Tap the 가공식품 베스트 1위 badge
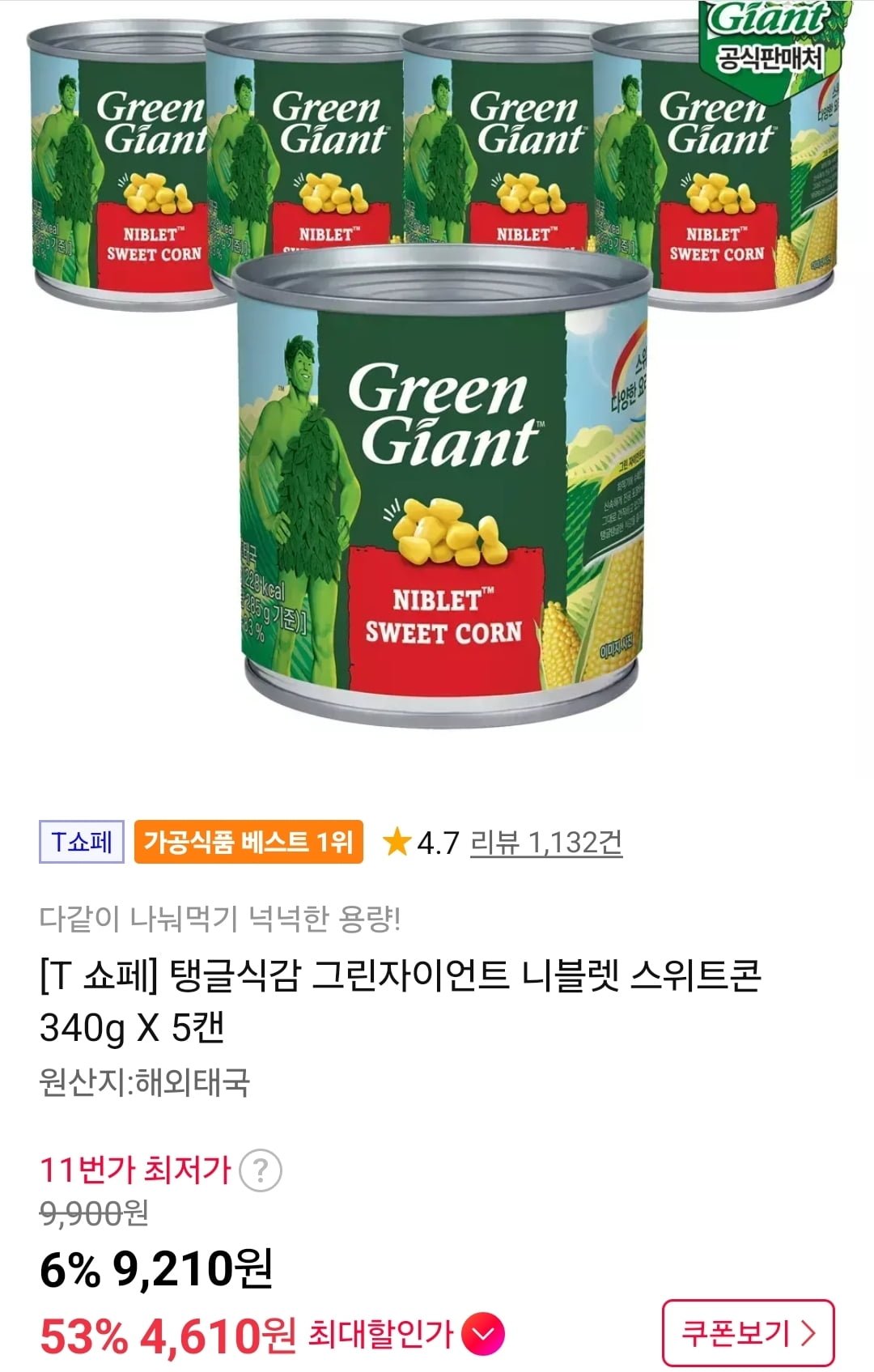The image size is (874, 1372). tap(248, 843)
